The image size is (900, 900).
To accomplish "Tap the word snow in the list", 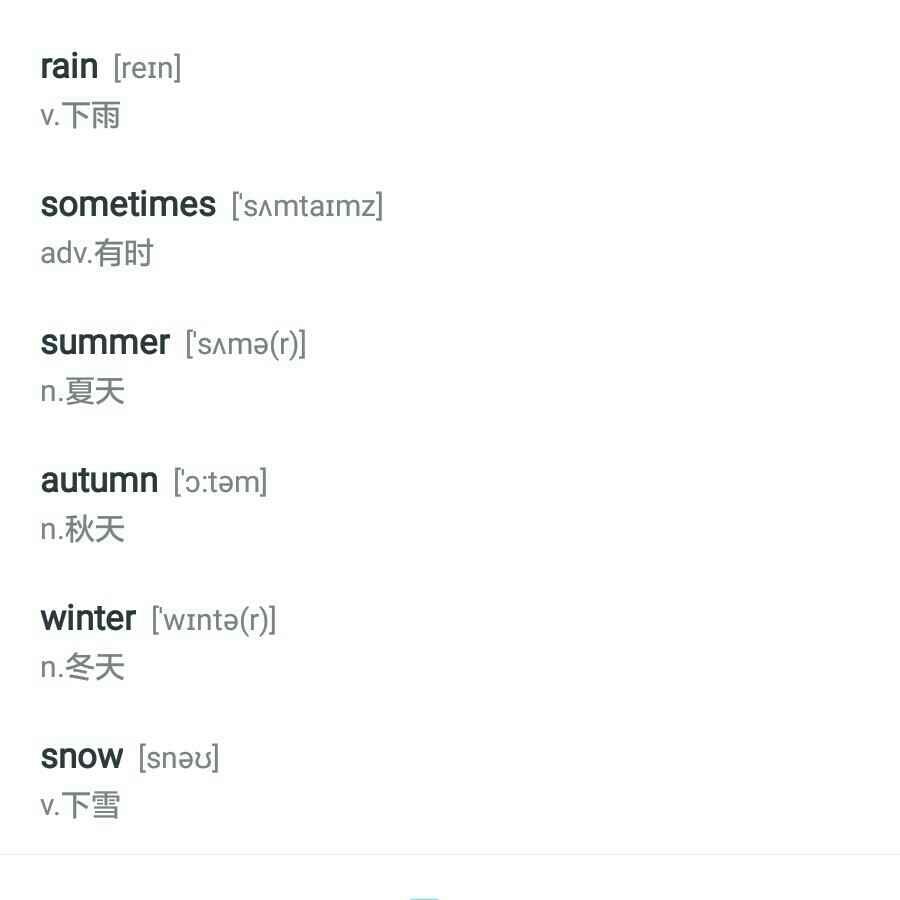I will pyautogui.click(x=82, y=757).
